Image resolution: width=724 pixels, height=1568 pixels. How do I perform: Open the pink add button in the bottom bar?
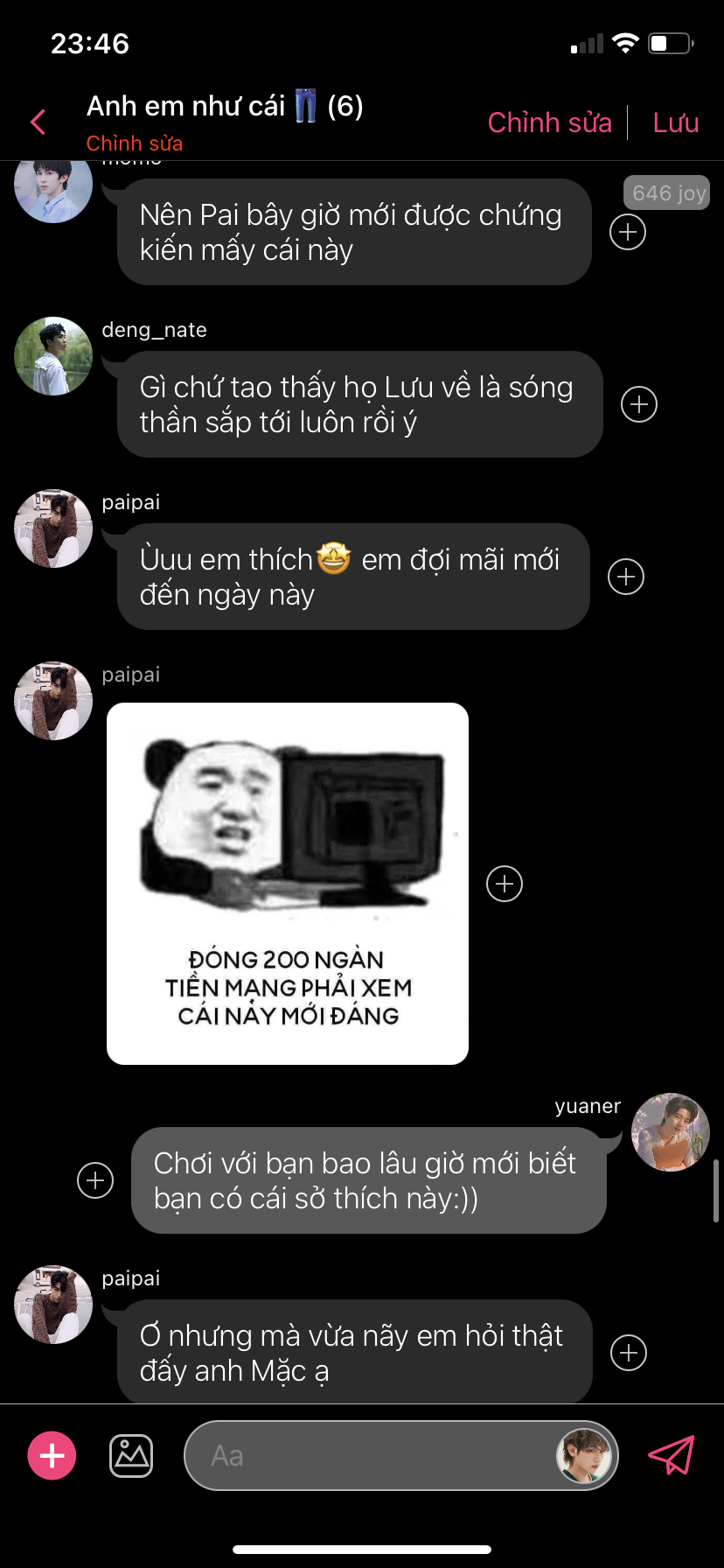tap(52, 1456)
